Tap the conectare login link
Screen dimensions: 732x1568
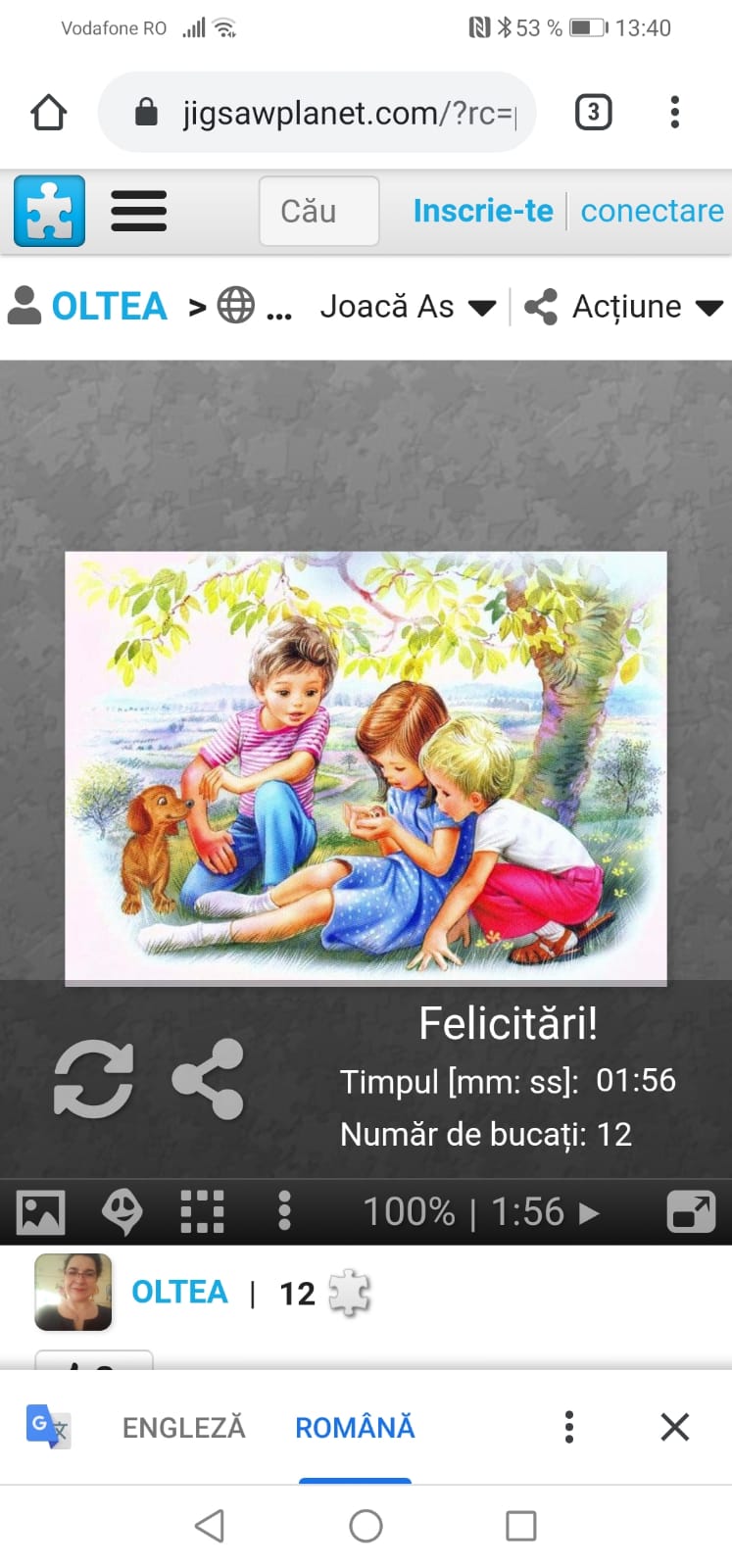point(652,211)
